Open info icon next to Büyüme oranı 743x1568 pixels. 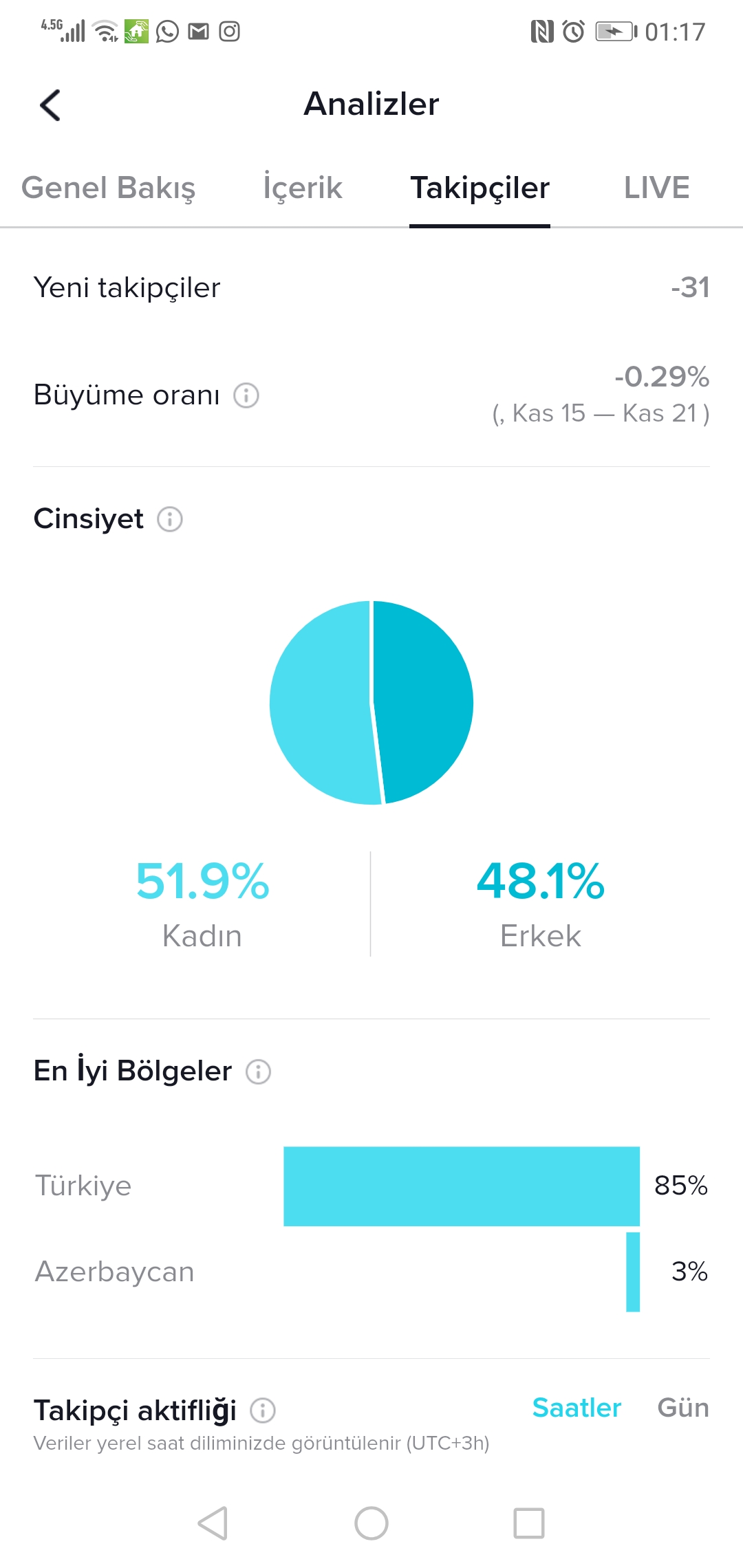tap(246, 395)
